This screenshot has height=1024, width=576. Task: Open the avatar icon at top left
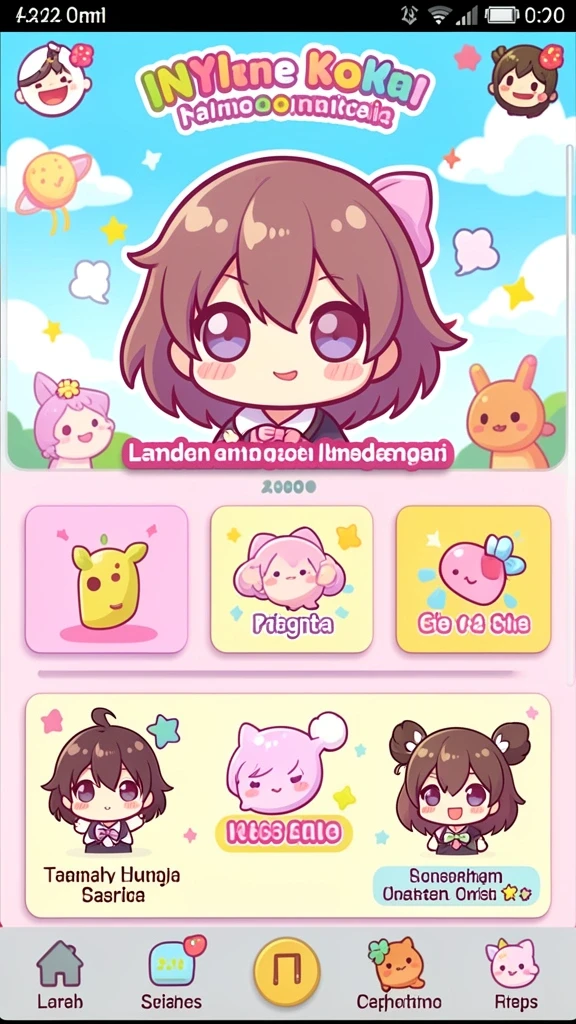[54, 79]
